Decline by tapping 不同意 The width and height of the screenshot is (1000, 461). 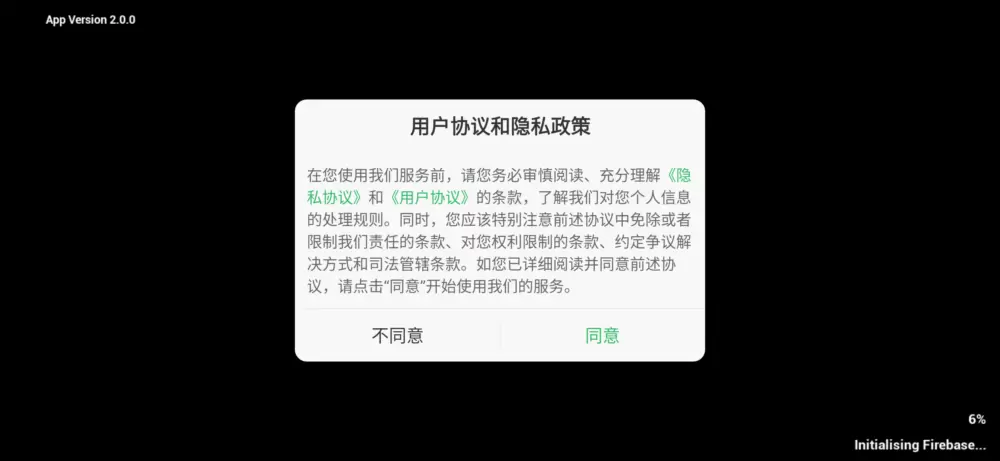[x=397, y=336]
